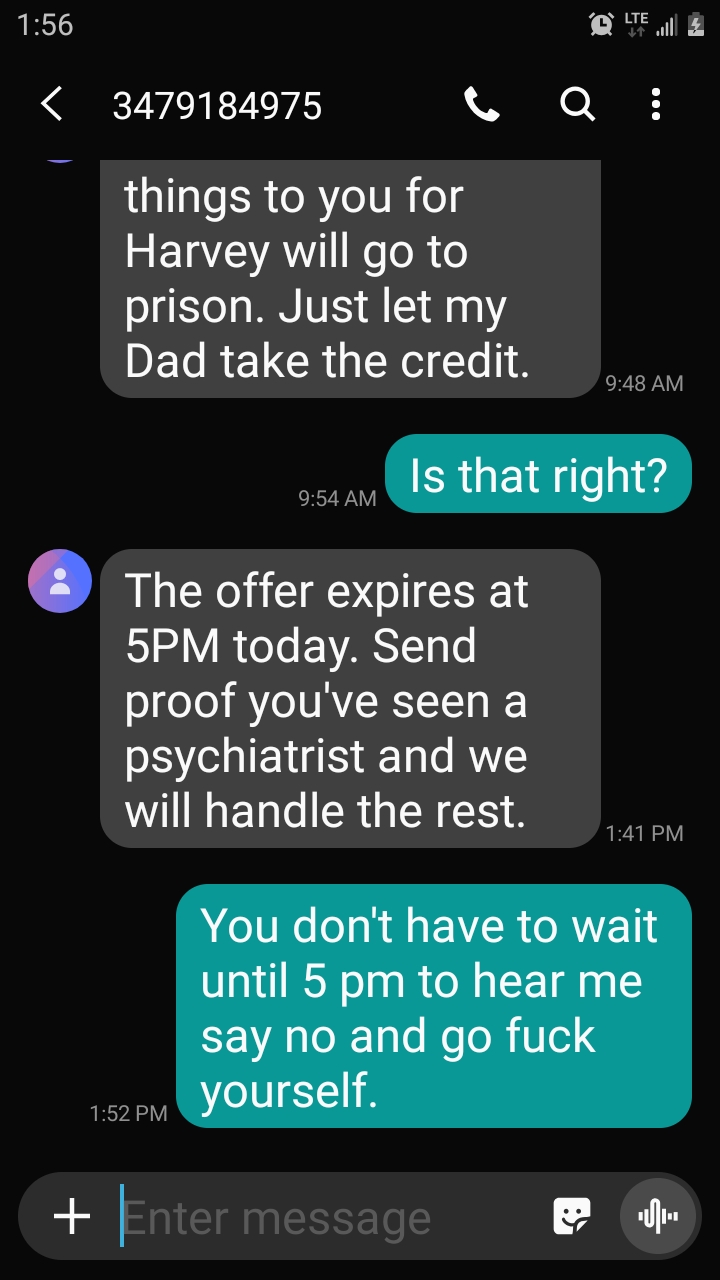Go back to the conversations list
This screenshot has height=1280, width=720.
52,104
